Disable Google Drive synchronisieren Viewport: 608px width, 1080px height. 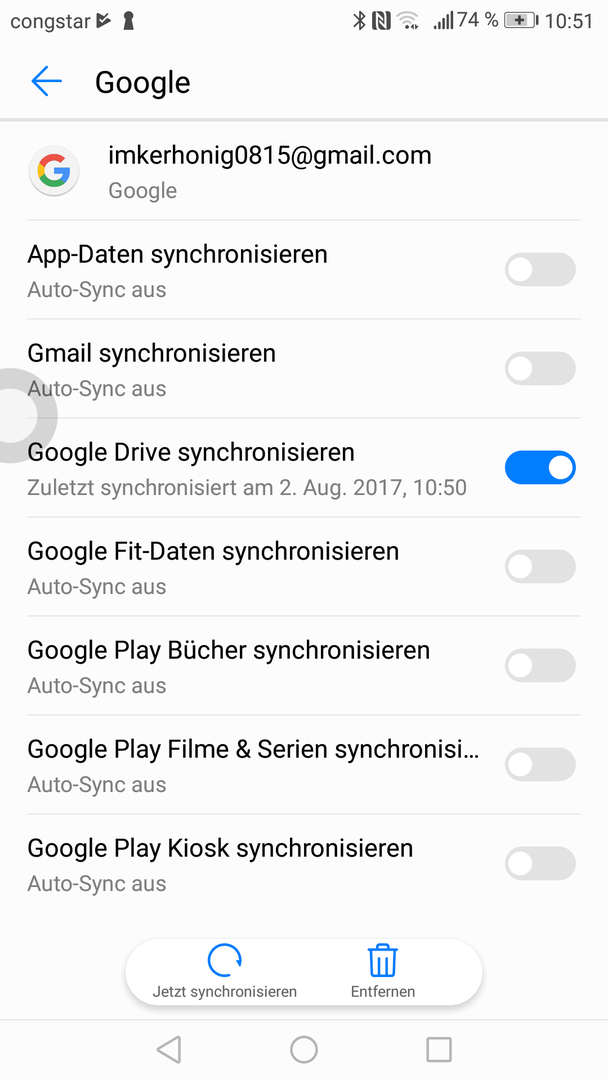click(540, 468)
